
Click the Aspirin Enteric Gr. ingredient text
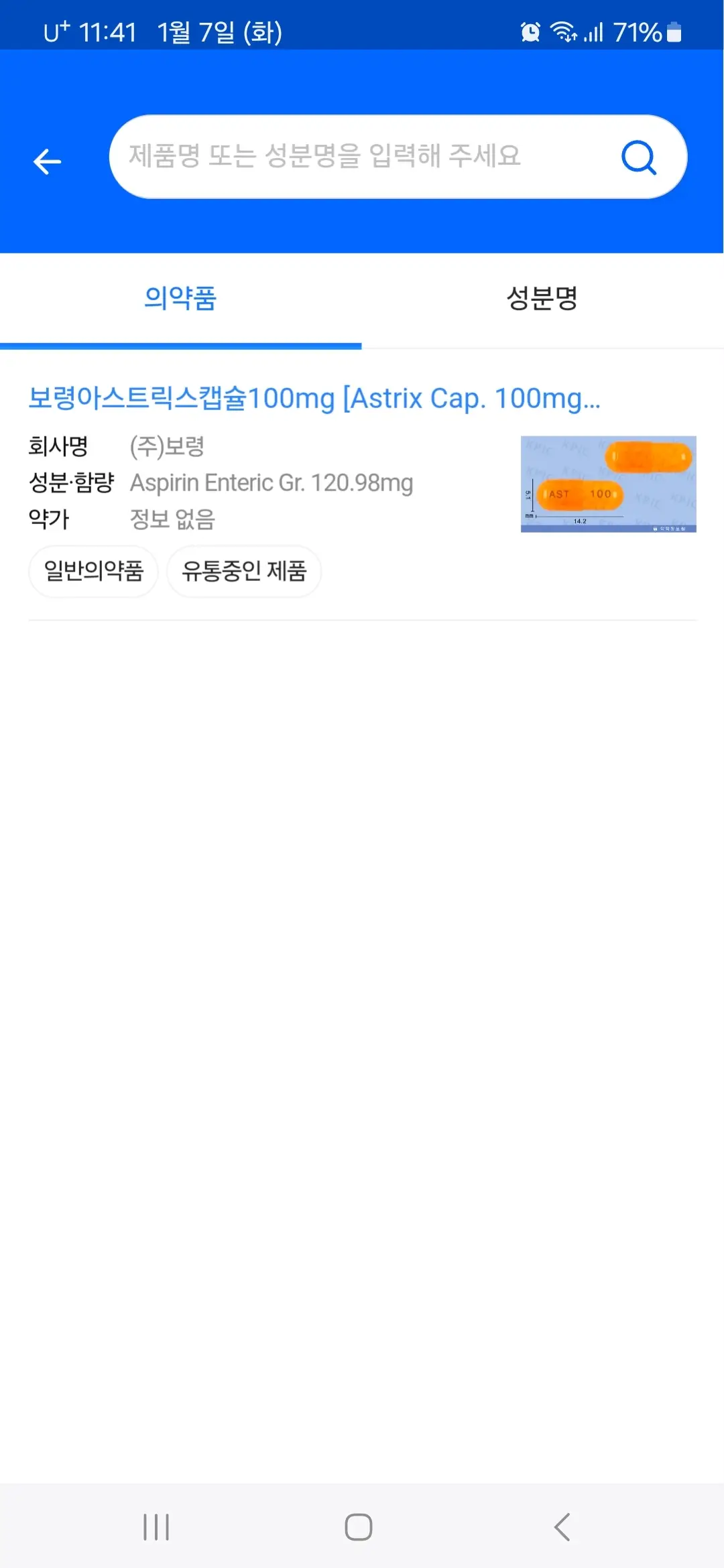point(271,482)
